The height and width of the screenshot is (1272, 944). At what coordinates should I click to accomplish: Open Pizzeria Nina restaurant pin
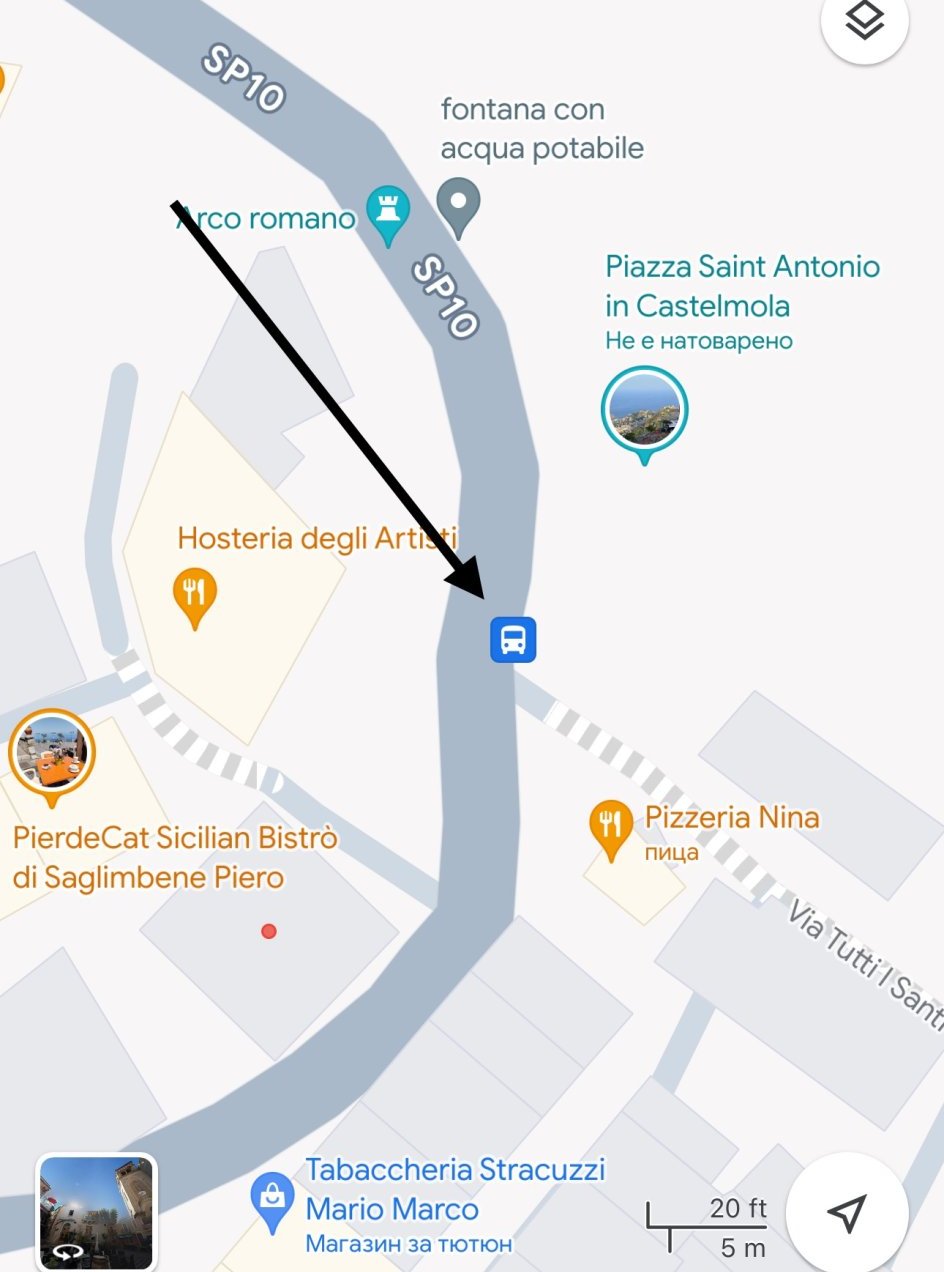[610, 826]
